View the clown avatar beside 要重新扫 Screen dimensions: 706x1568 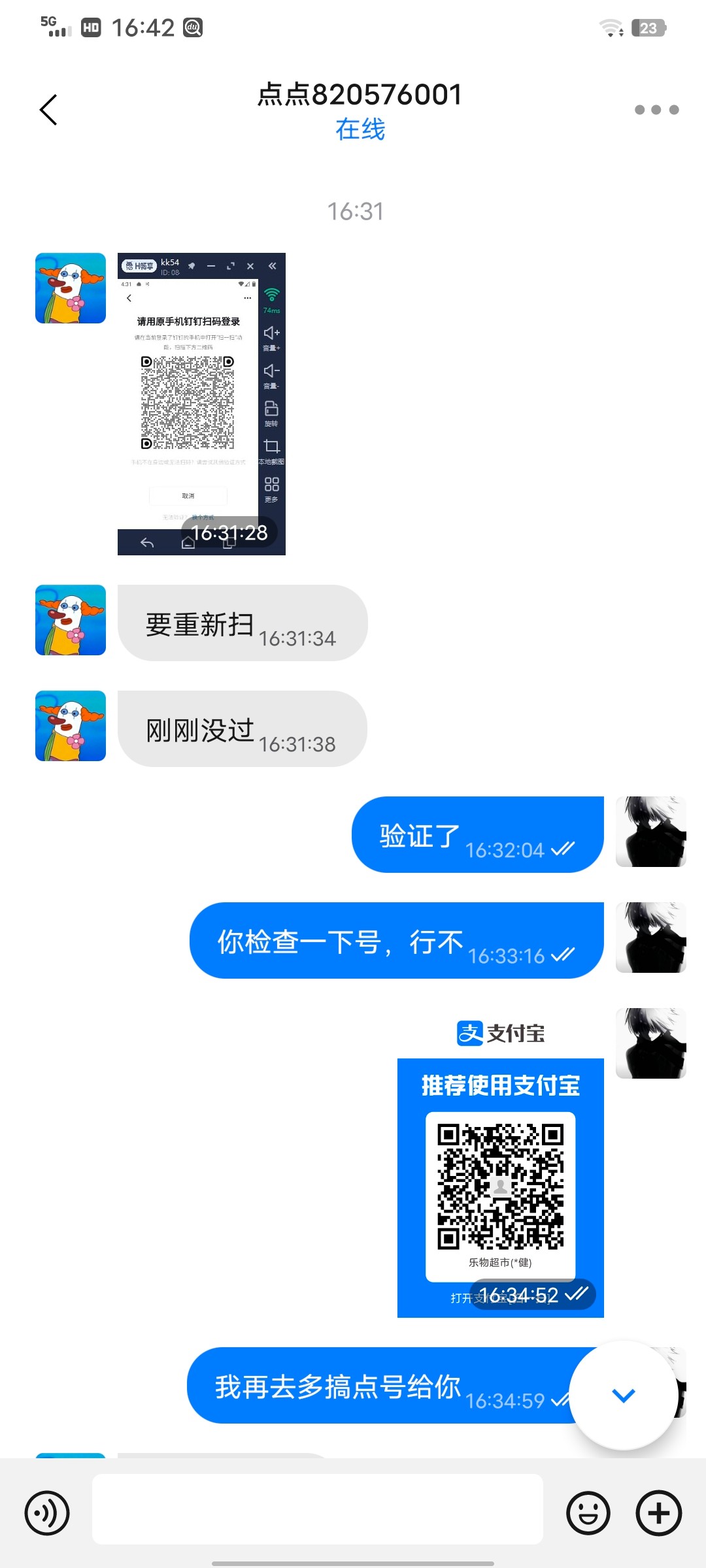(x=71, y=620)
